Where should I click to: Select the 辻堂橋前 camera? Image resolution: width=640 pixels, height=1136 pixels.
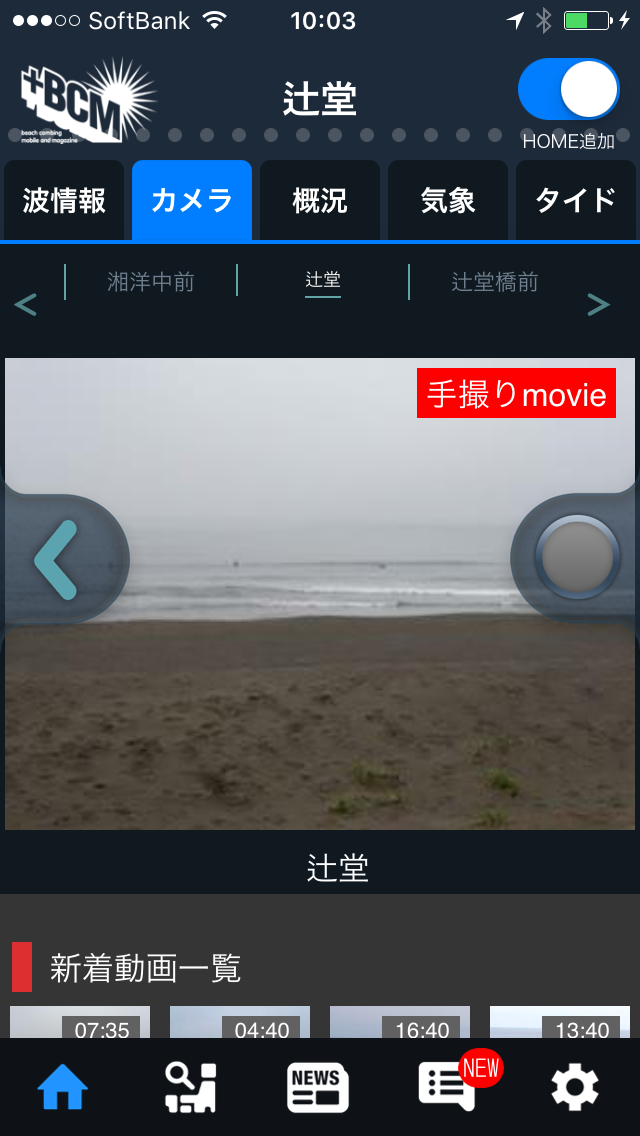495,282
